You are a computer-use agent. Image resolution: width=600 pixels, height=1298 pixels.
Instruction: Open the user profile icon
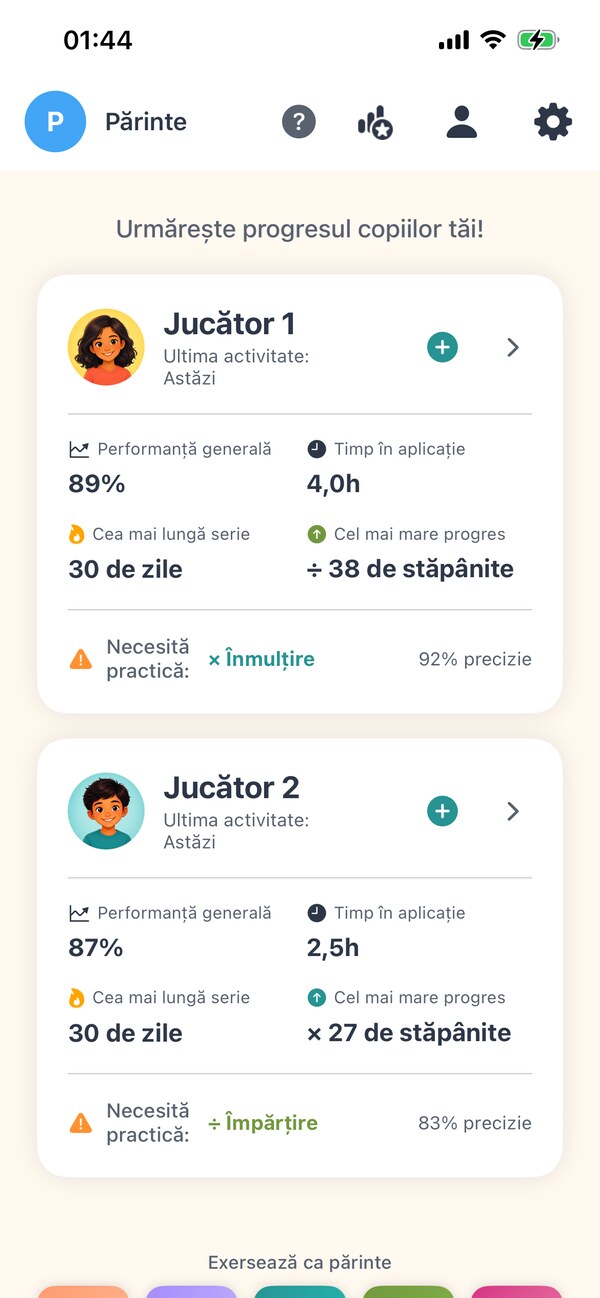(461, 122)
